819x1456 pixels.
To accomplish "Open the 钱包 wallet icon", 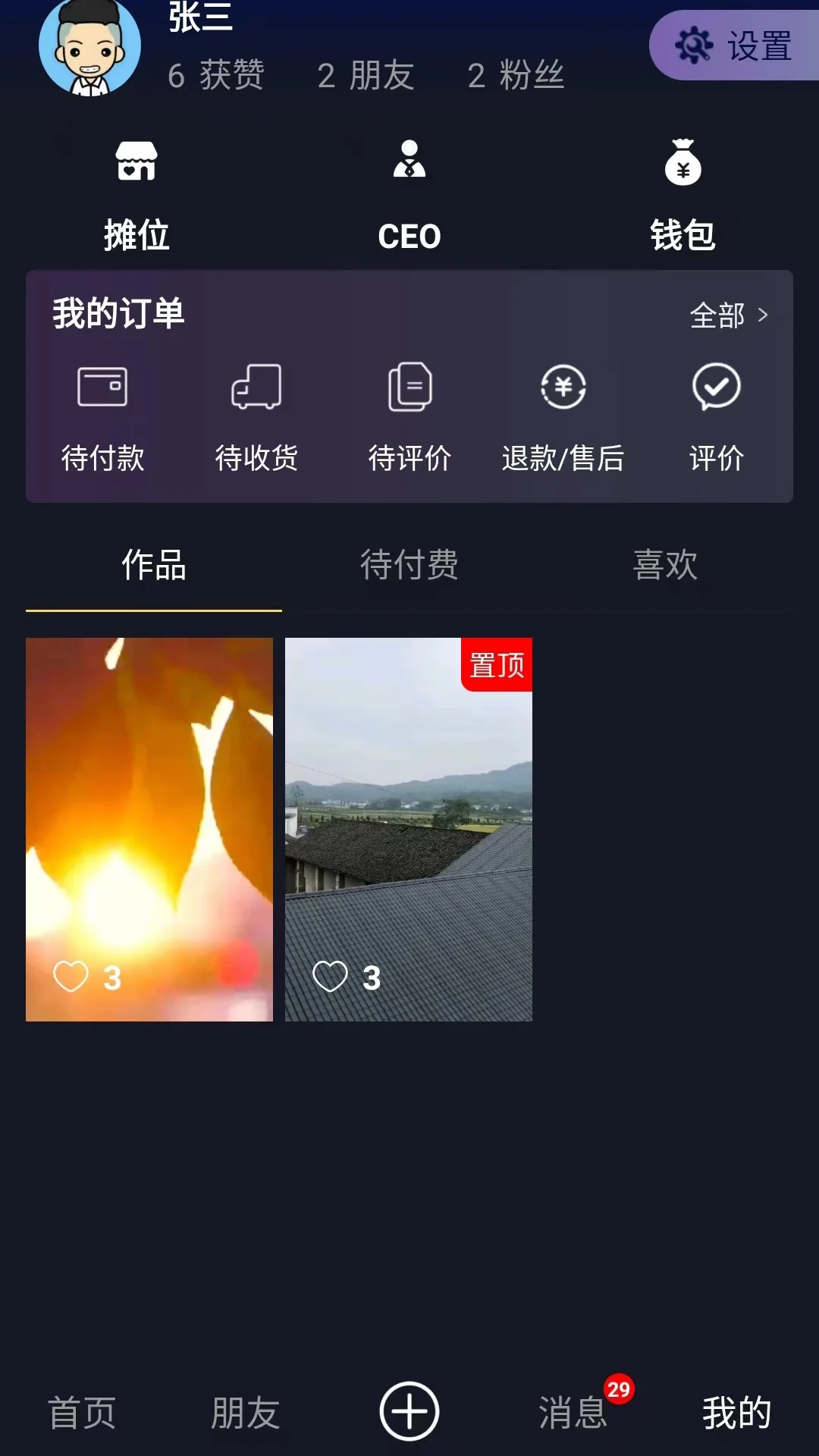I will [x=681, y=190].
